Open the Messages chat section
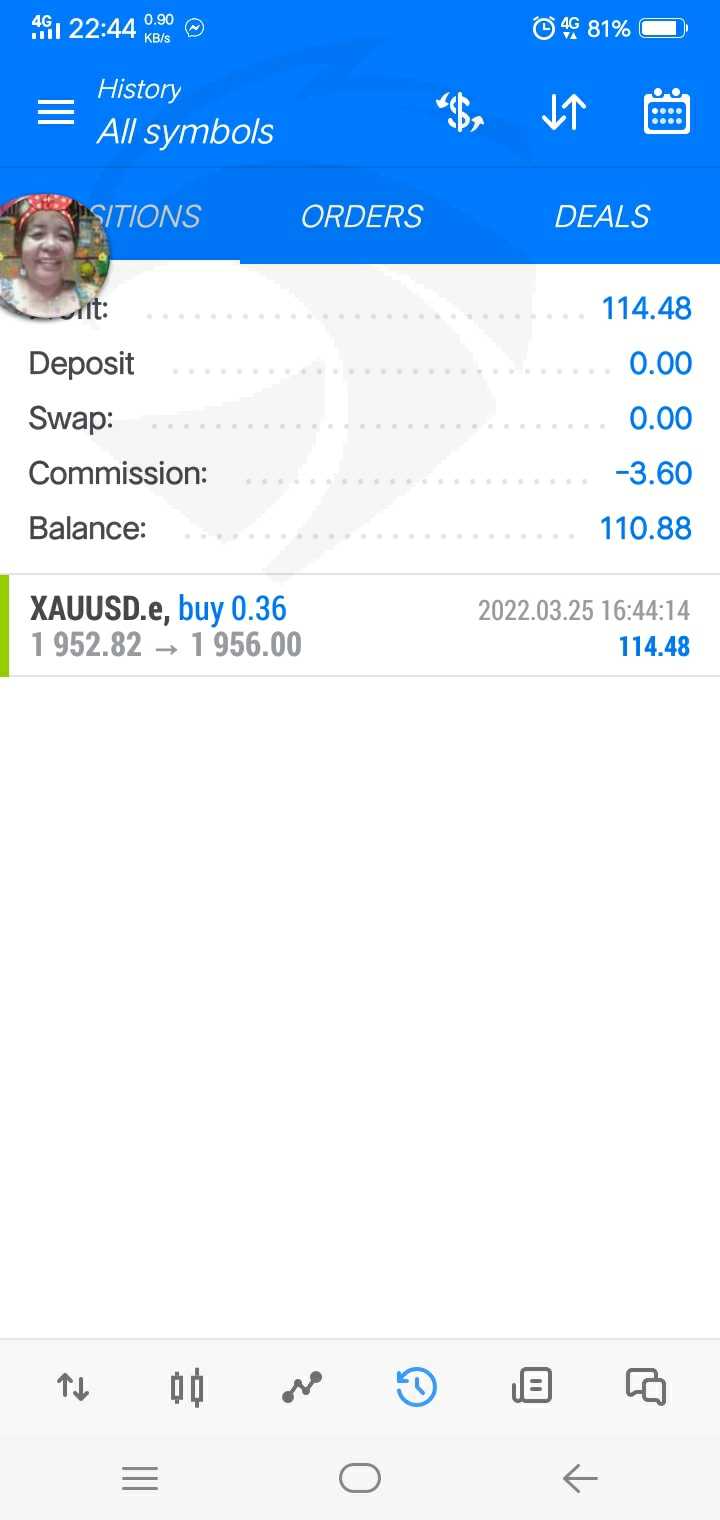Viewport: 720px width, 1520px height. pyautogui.click(x=646, y=1387)
